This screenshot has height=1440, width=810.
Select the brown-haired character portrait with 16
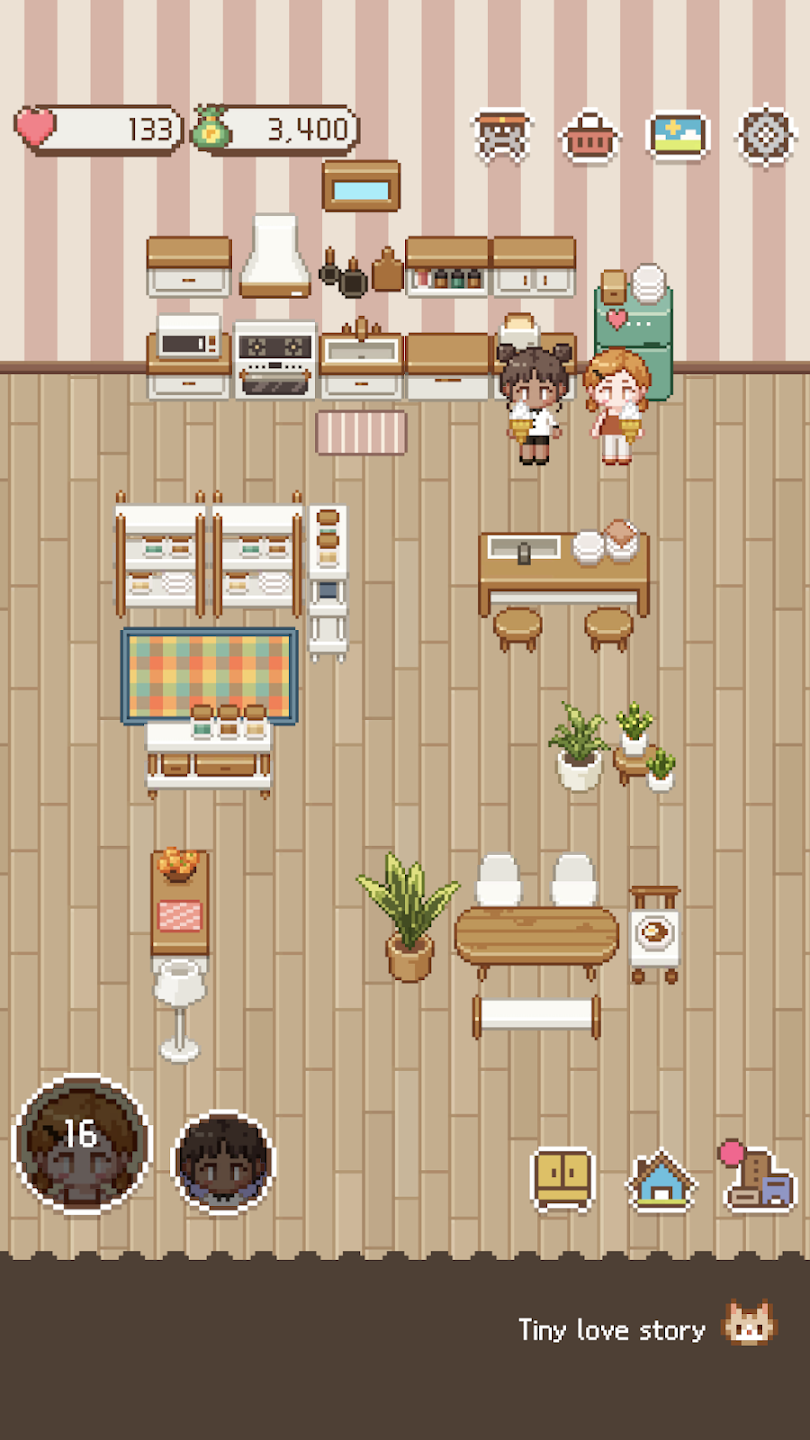82,1144
